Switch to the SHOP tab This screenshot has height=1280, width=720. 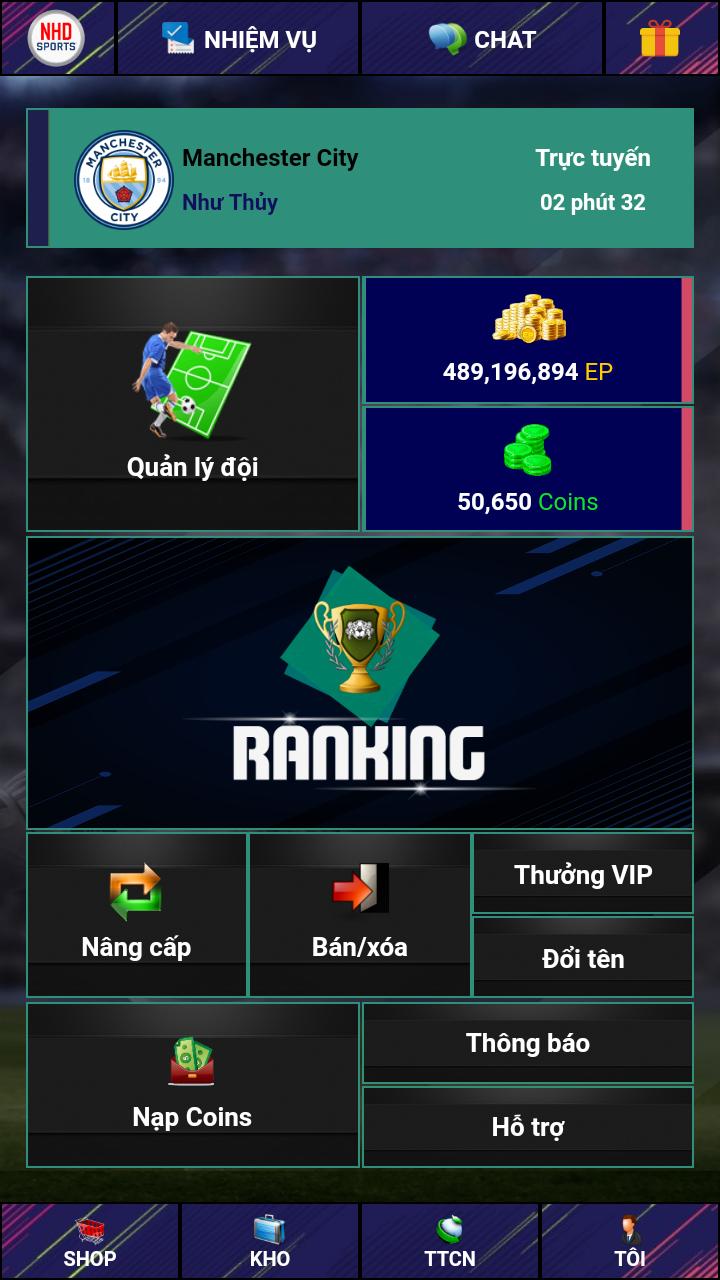coord(90,1242)
